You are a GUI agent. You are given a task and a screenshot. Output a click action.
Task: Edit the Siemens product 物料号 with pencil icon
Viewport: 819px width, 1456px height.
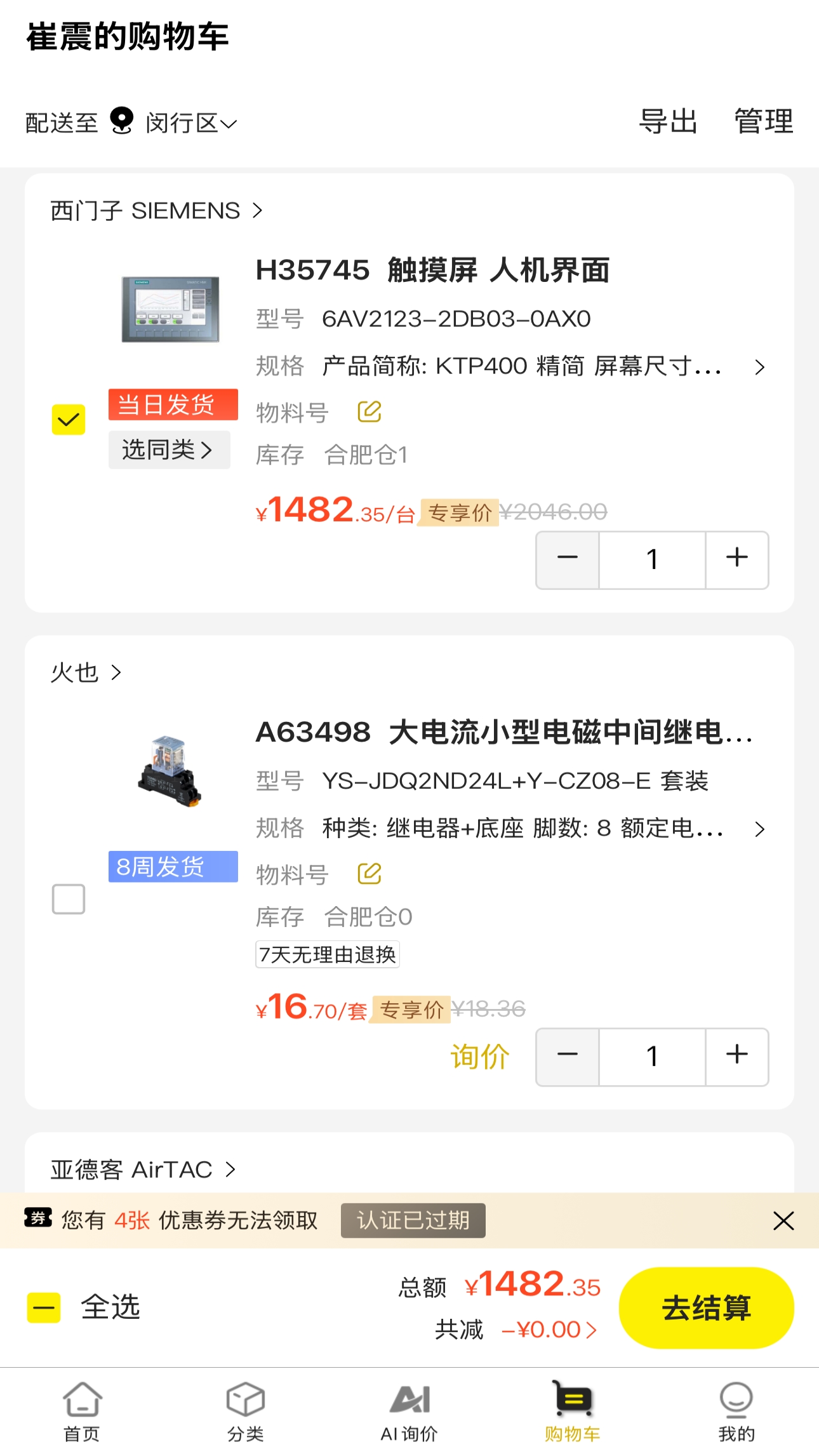coord(369,411)
